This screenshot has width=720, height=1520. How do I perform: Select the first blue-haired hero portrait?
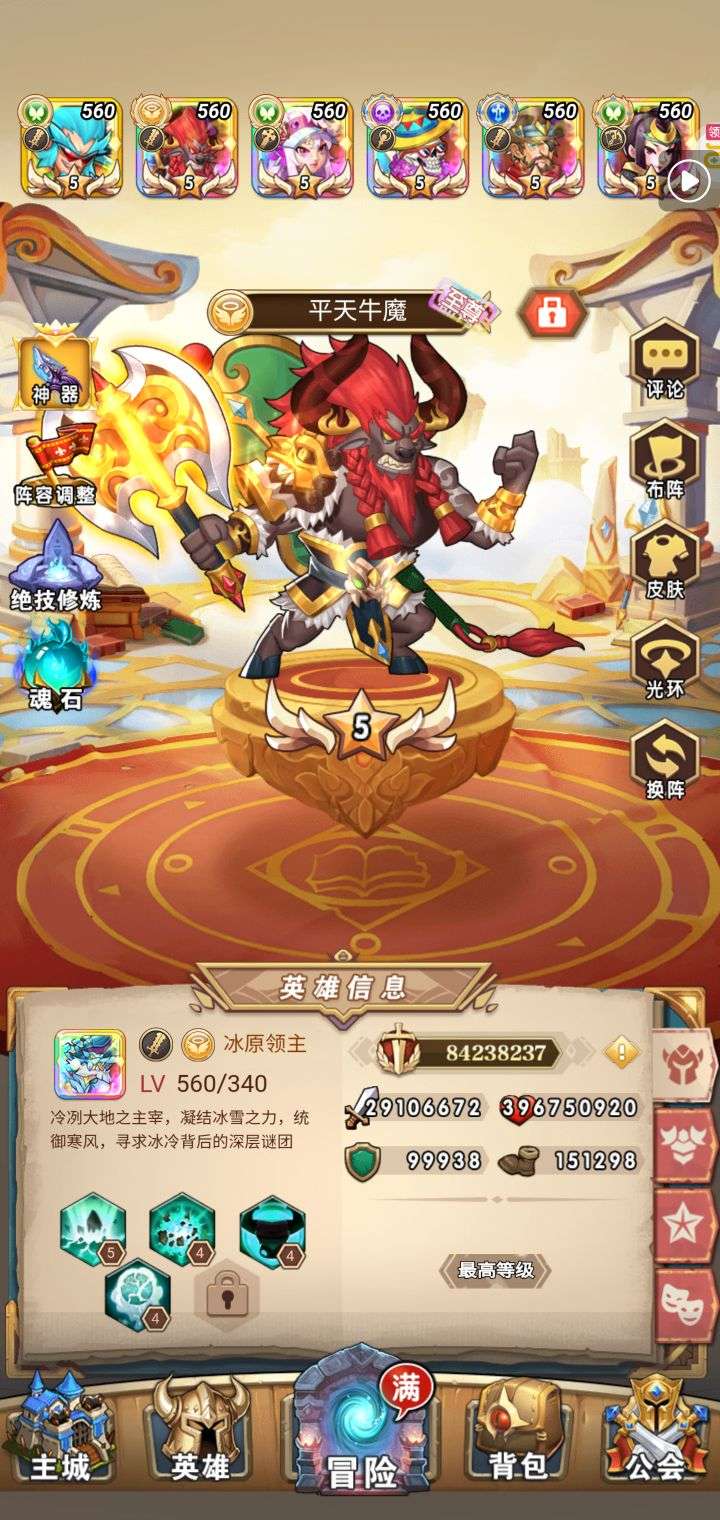pos(72,147)
